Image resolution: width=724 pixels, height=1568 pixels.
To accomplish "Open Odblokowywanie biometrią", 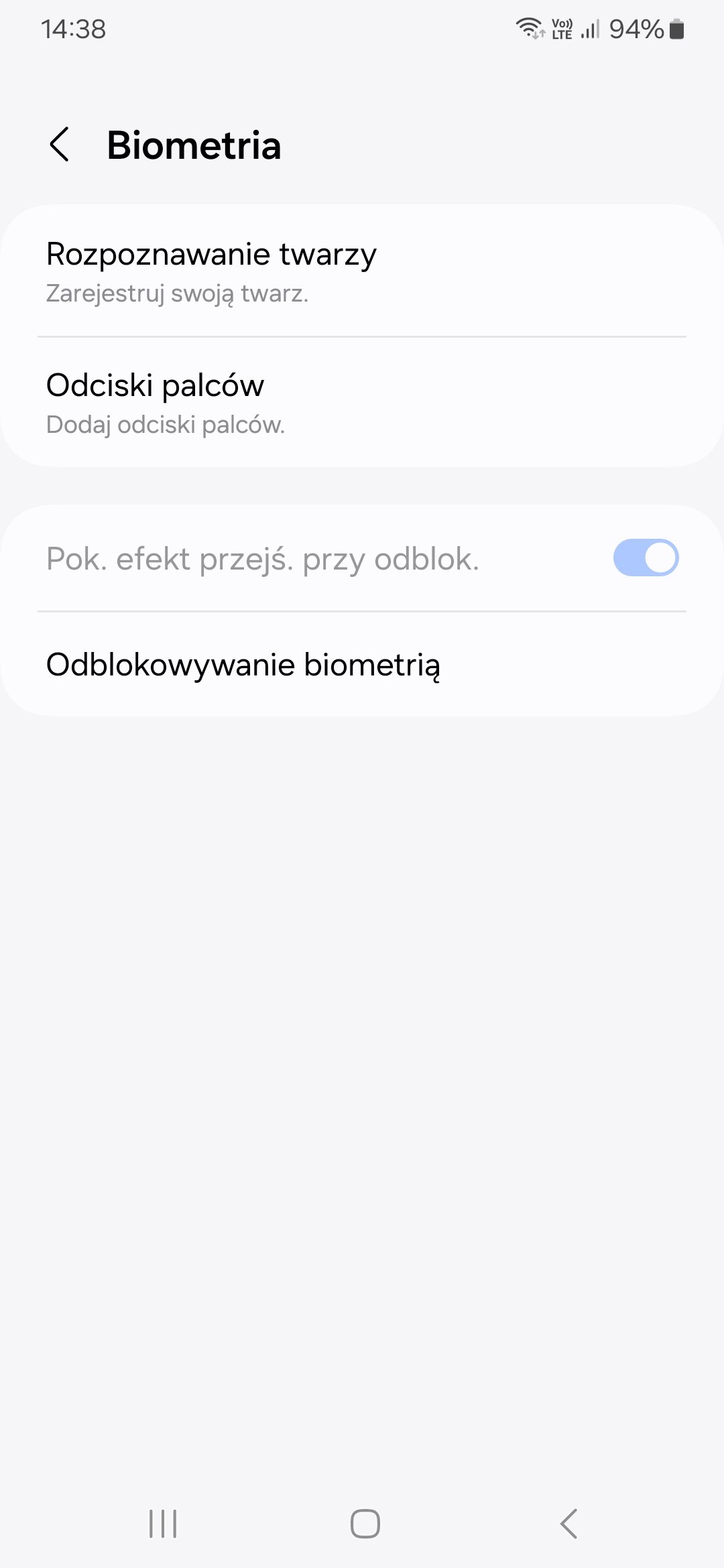I will pyautogui.click(x=362, y=664).
